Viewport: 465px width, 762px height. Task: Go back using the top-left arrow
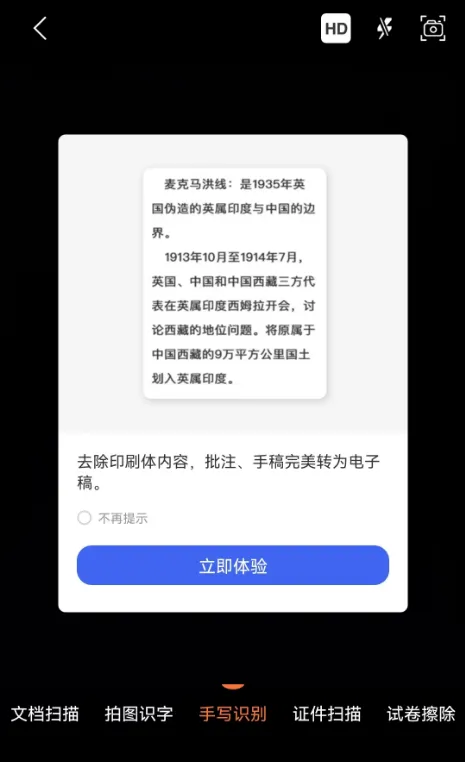point(40,28)
